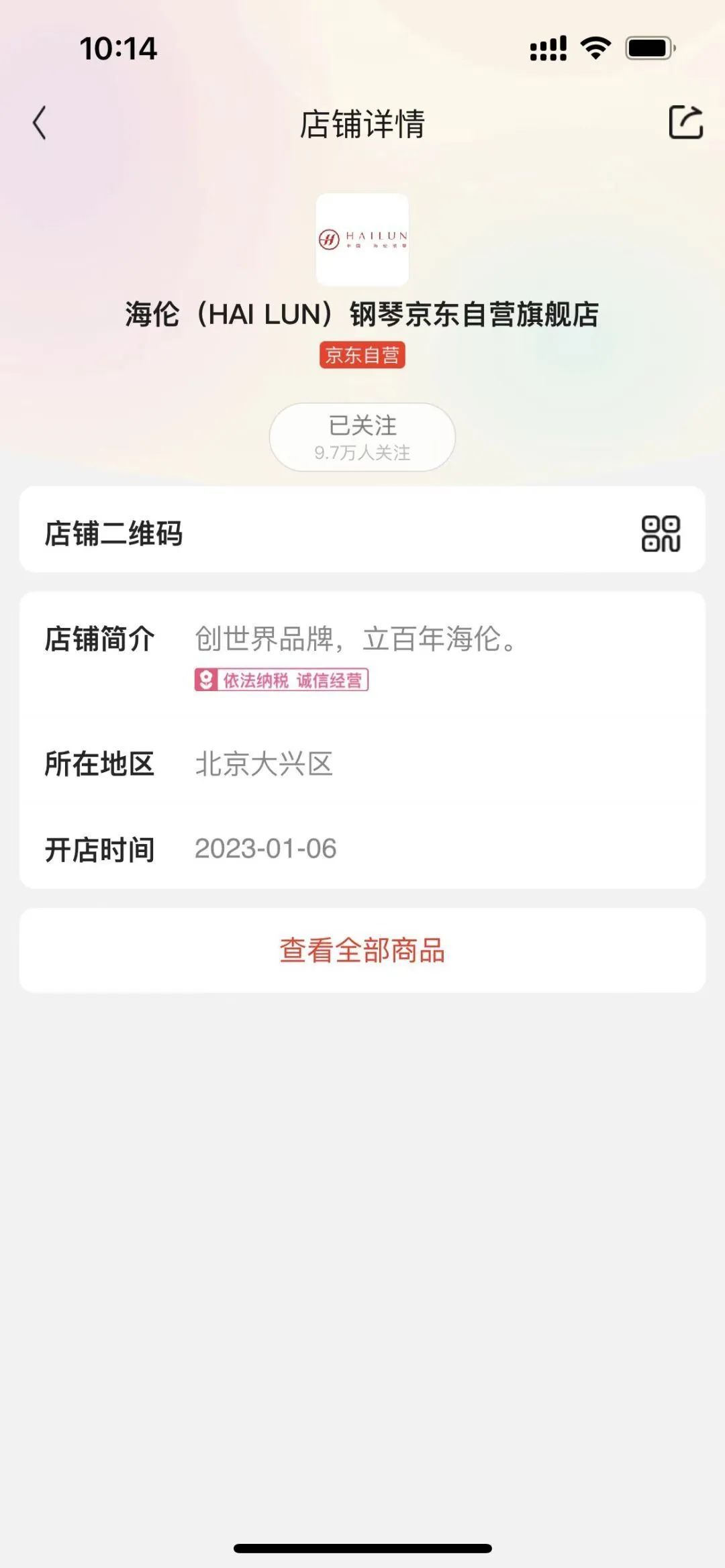725x1568 pixels.
Task: Share this store via the share icon
Action: (x=685, y=122)
